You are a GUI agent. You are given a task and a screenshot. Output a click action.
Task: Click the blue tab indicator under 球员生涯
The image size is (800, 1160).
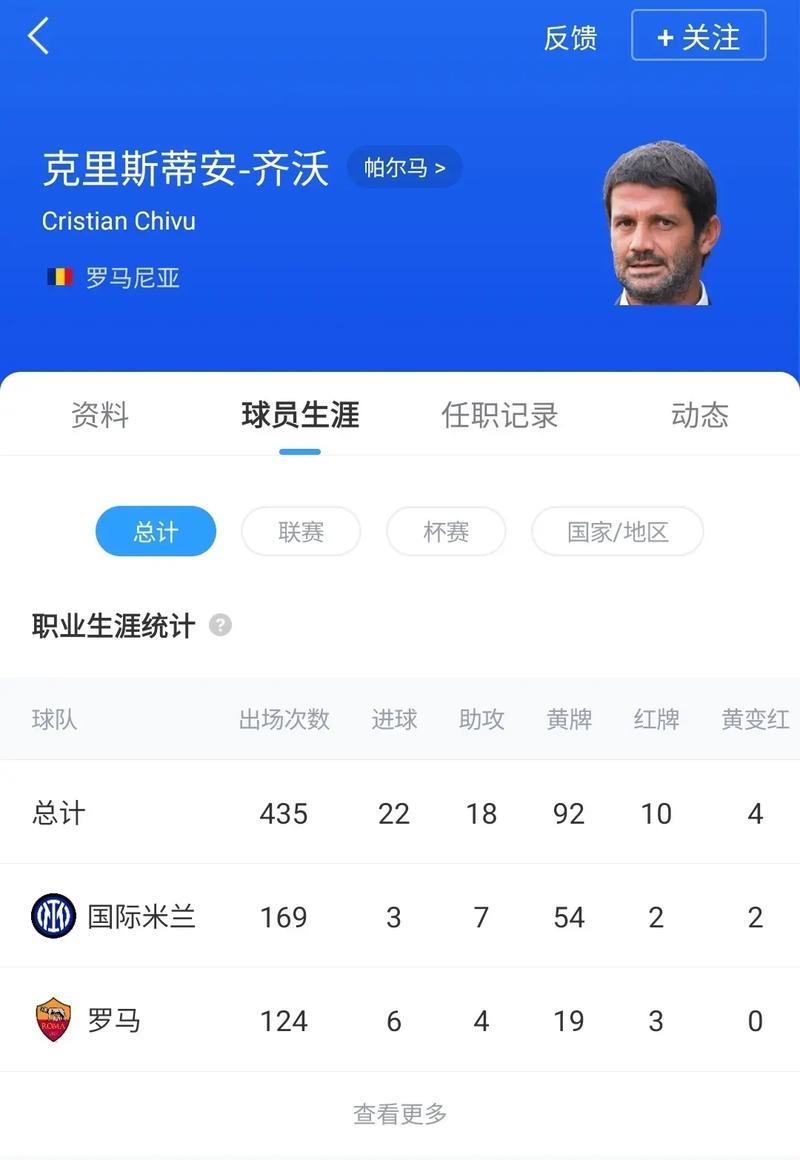point(300,452)
